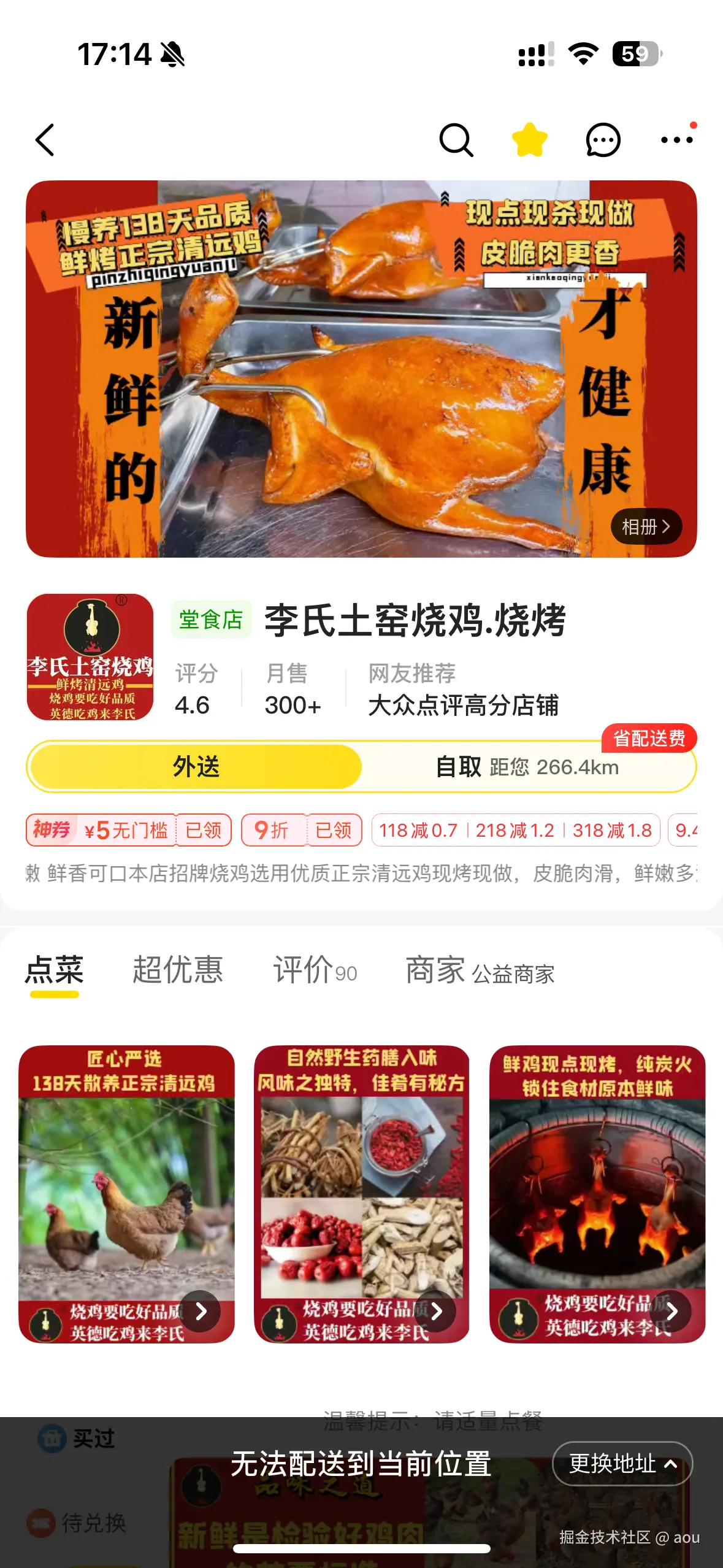
Task: Expand 更换地址 to change delivery address
Action: [x=622, y=1464]
